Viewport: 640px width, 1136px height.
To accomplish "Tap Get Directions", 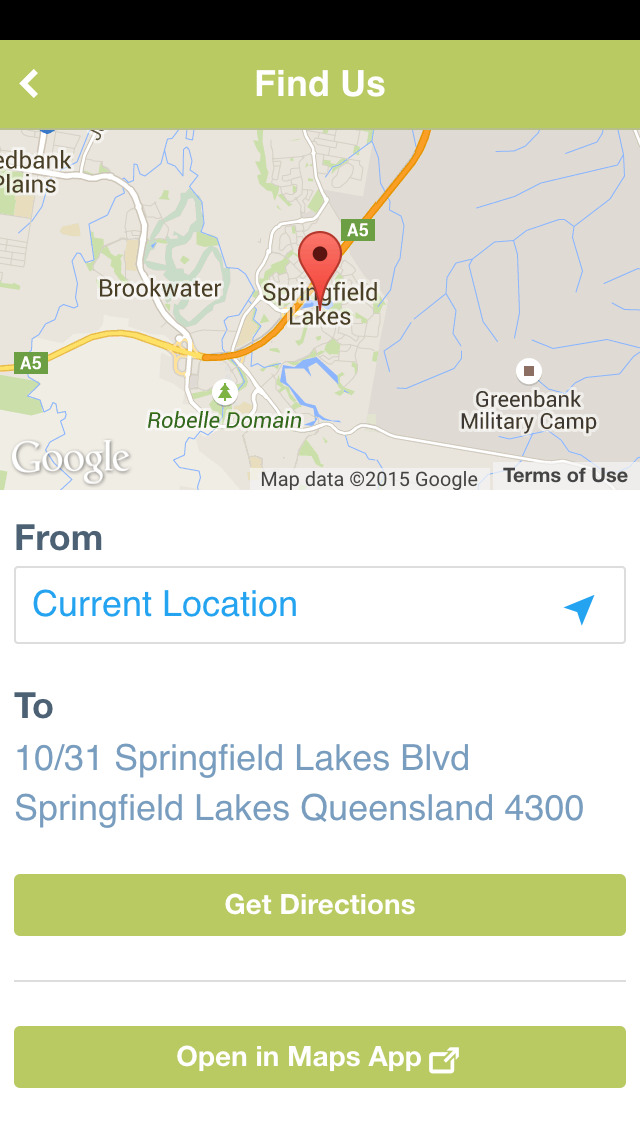I will click(x=320, y=905).
